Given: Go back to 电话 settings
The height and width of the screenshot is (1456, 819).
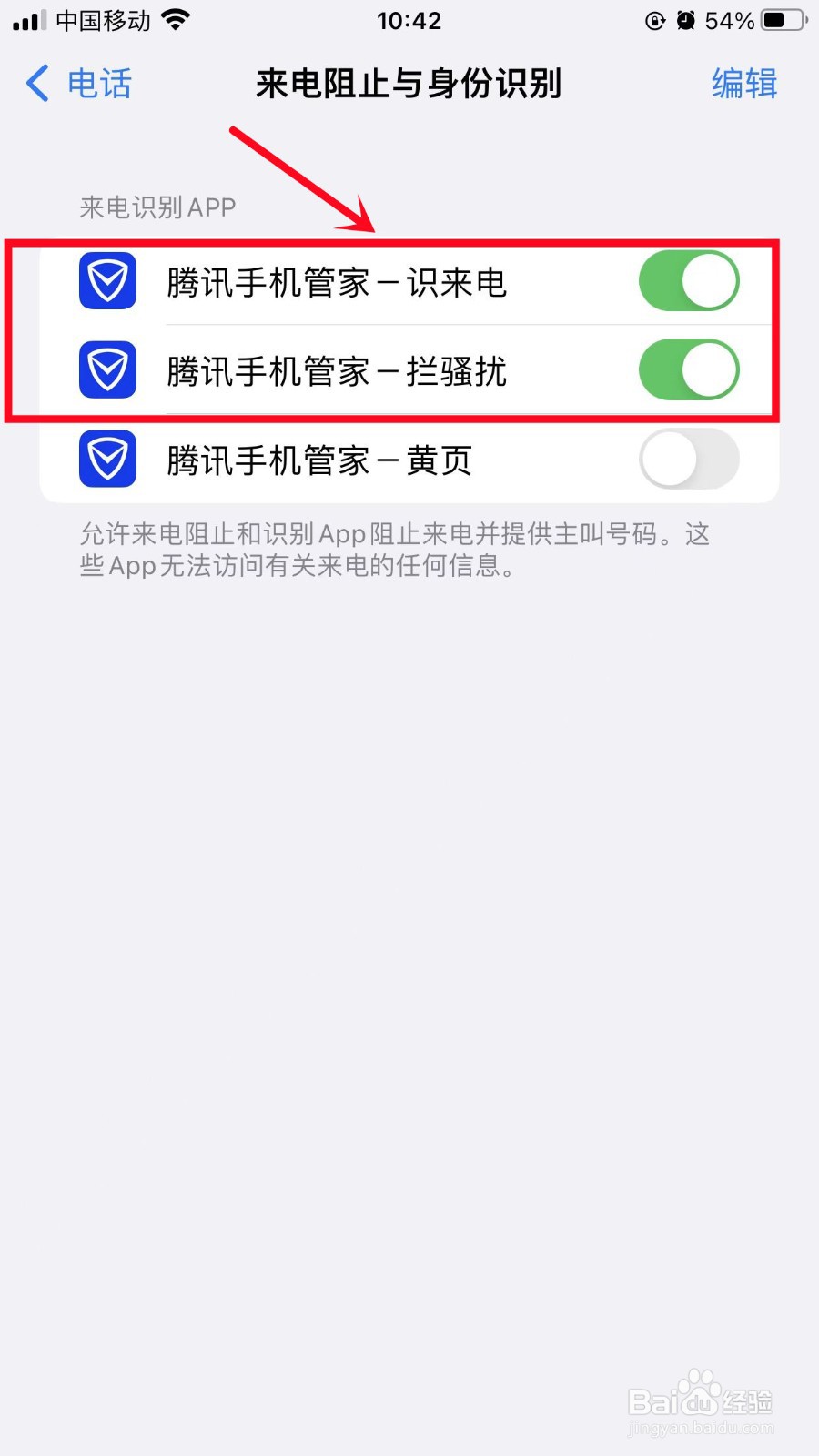Looking at the screenshot, I should 77,84.
